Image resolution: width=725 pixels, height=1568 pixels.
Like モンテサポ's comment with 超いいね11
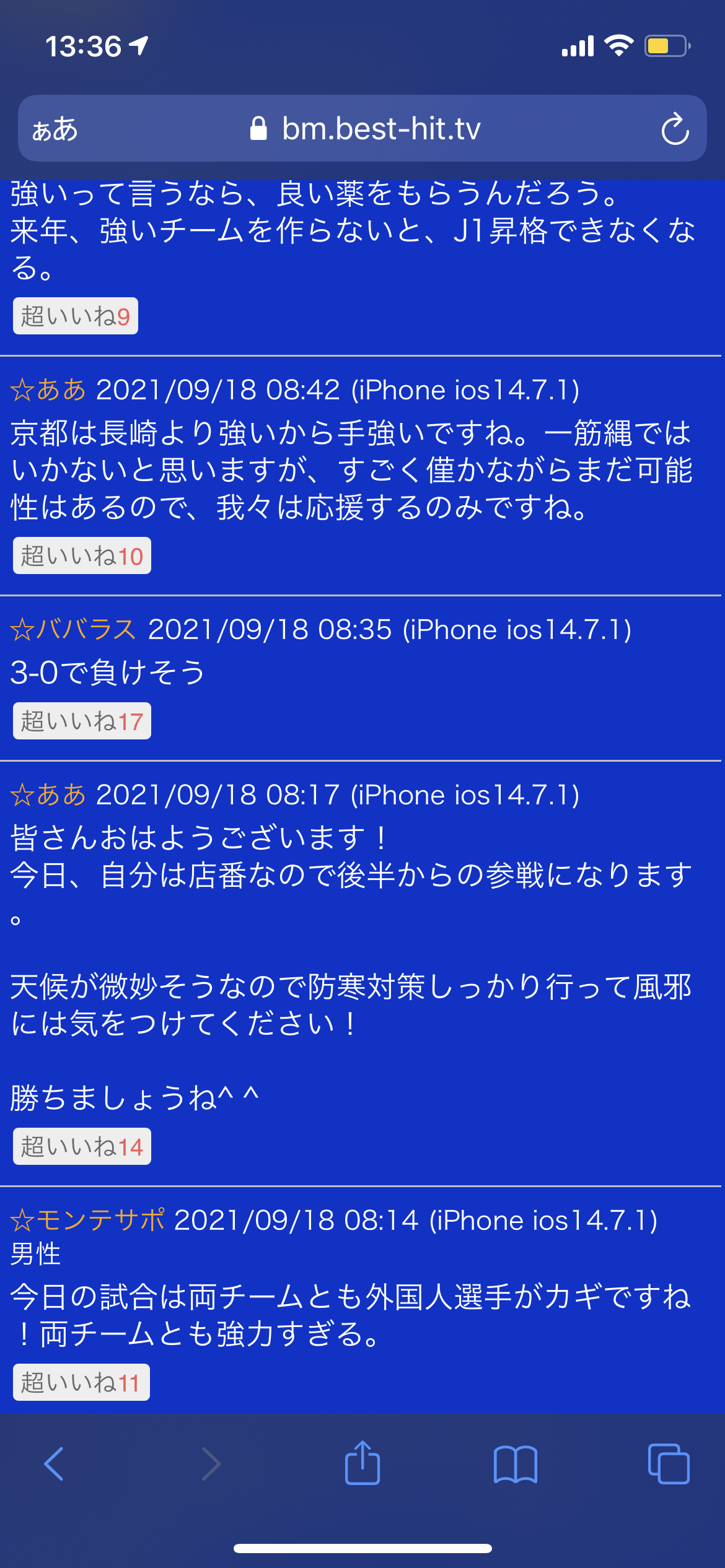click(81, 1383)
